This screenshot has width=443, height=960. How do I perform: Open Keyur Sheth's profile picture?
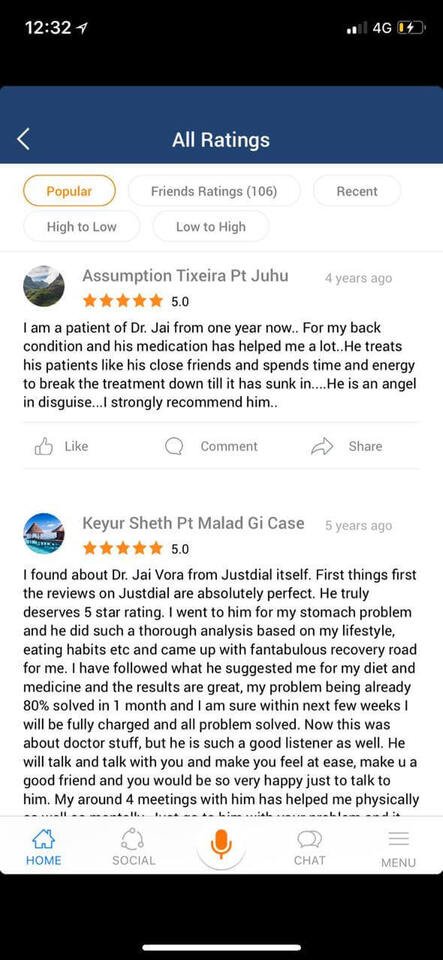point(43,533)
